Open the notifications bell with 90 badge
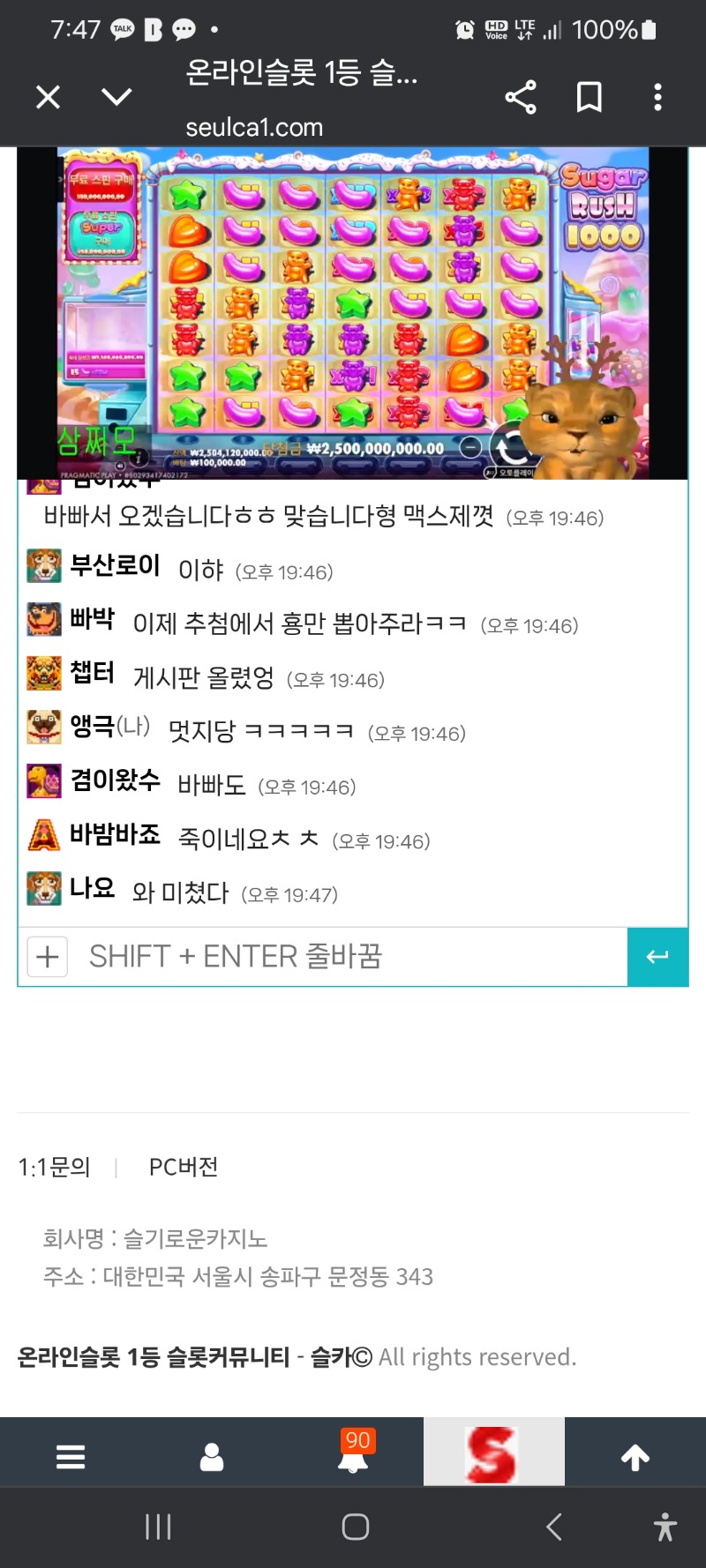This screenshot has width=706, height=1568. click(x=353, y=1457)
